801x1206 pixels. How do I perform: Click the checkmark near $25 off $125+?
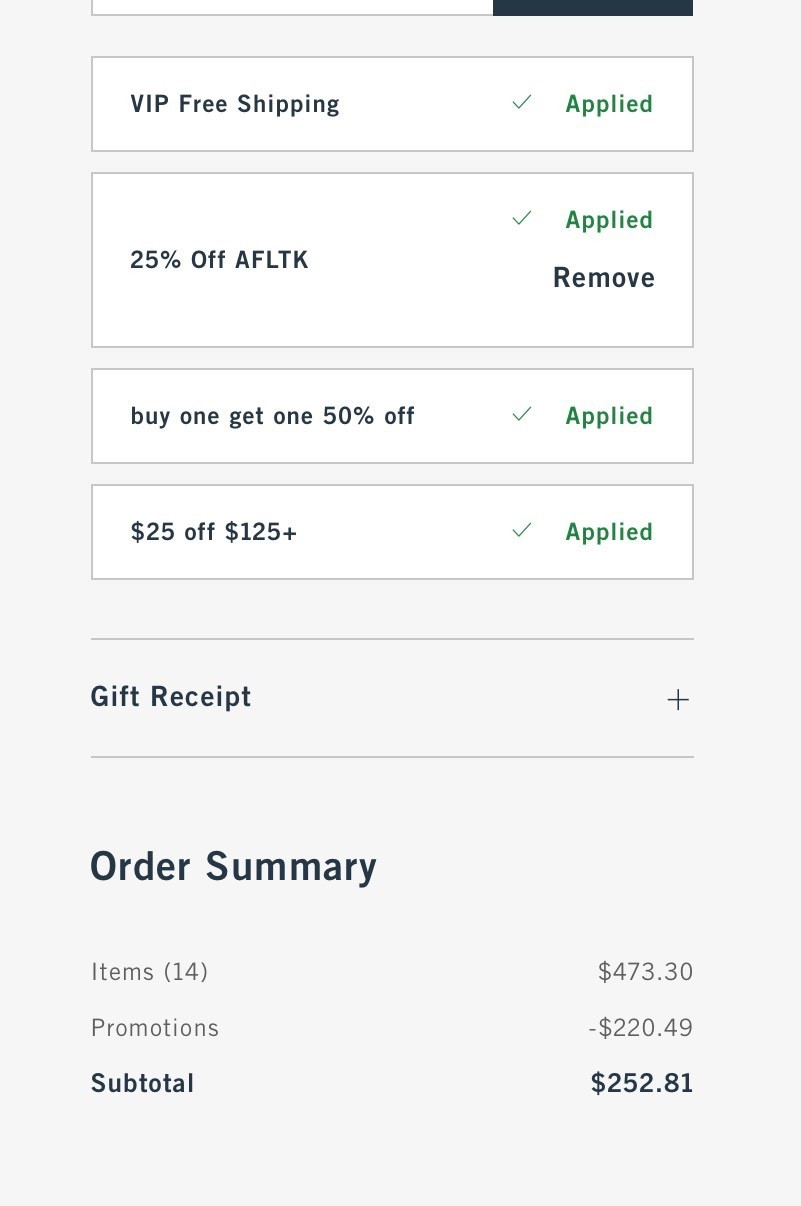pos(521,530)
